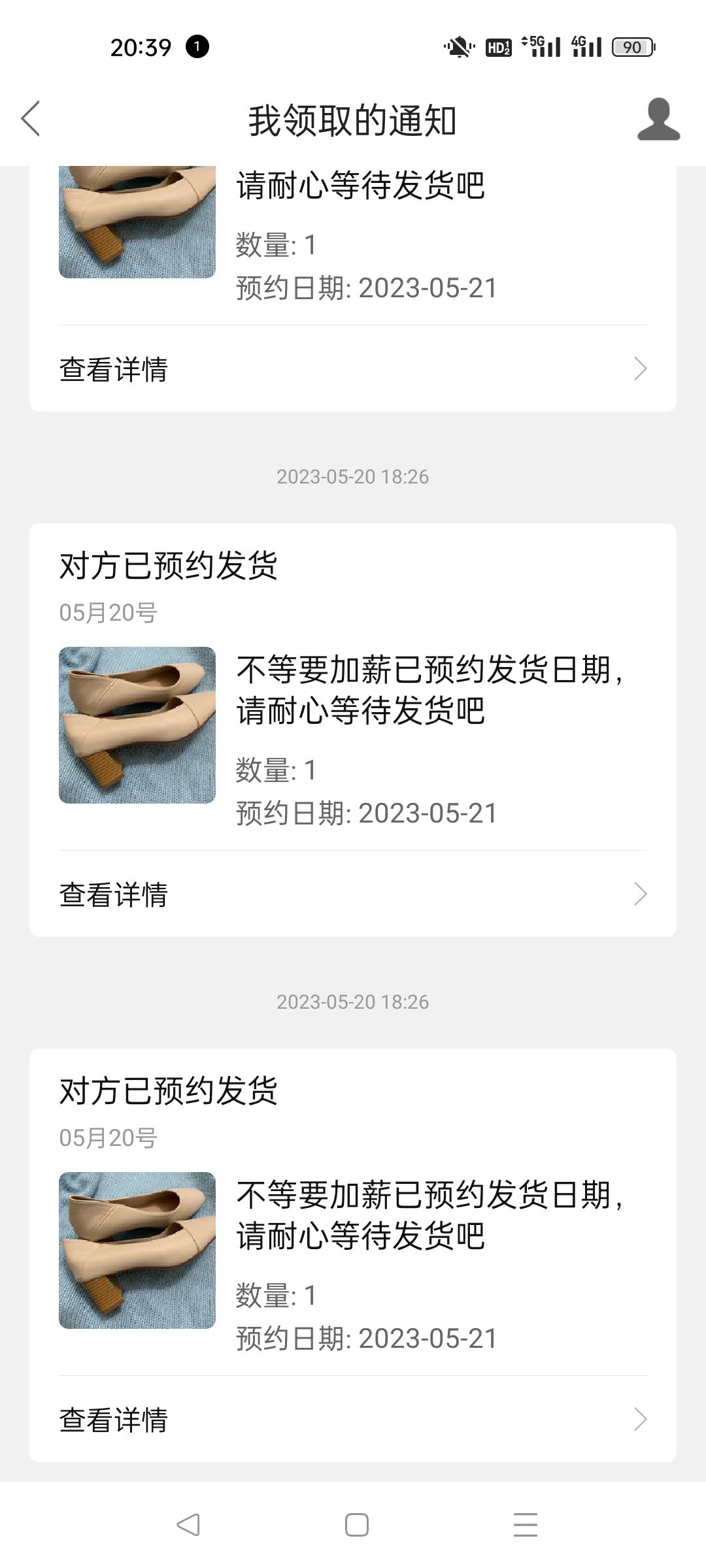
Task: Open recent apps from navigation bar
Action: 525,1525
